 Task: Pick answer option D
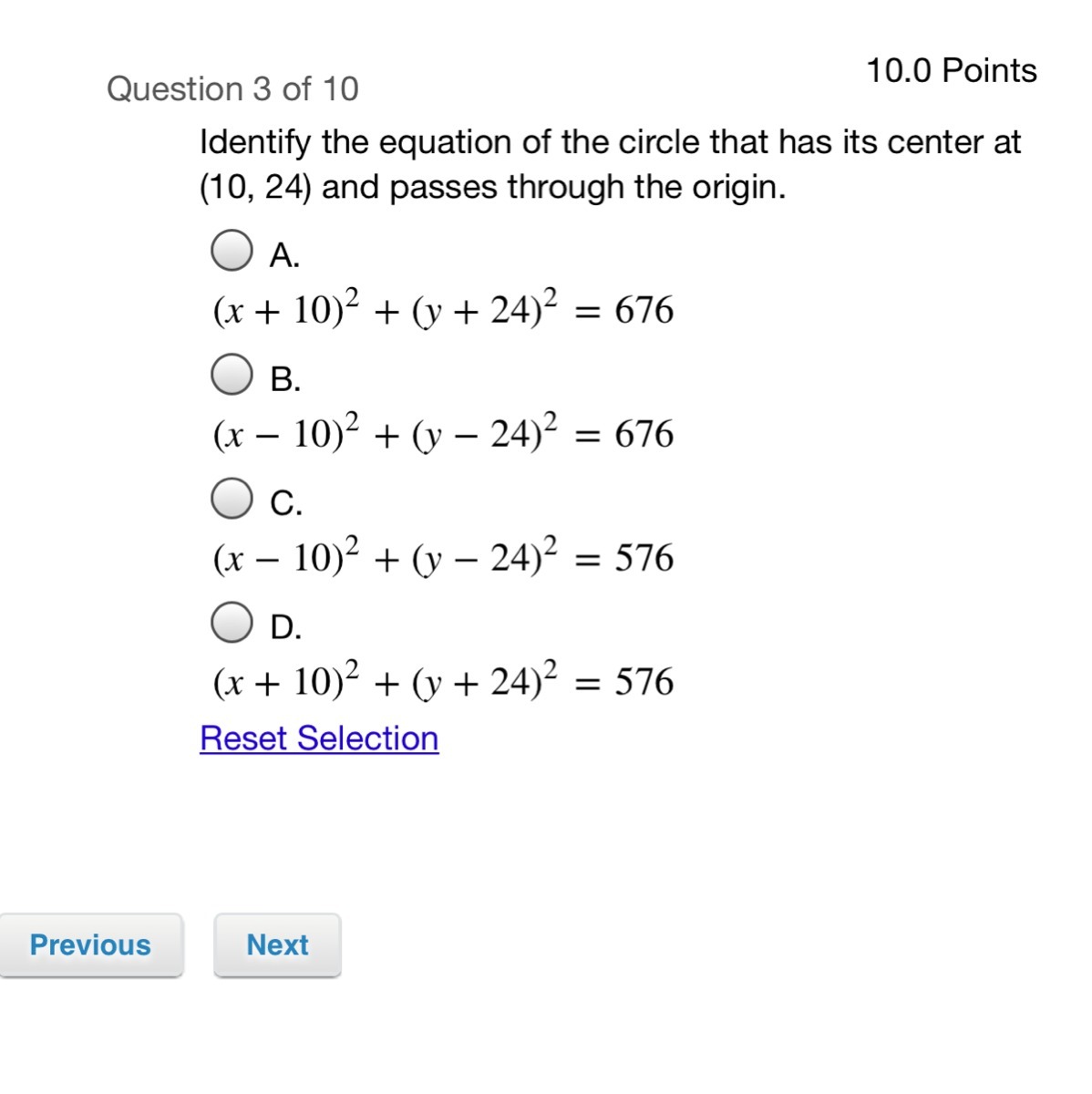pos(232,623)
